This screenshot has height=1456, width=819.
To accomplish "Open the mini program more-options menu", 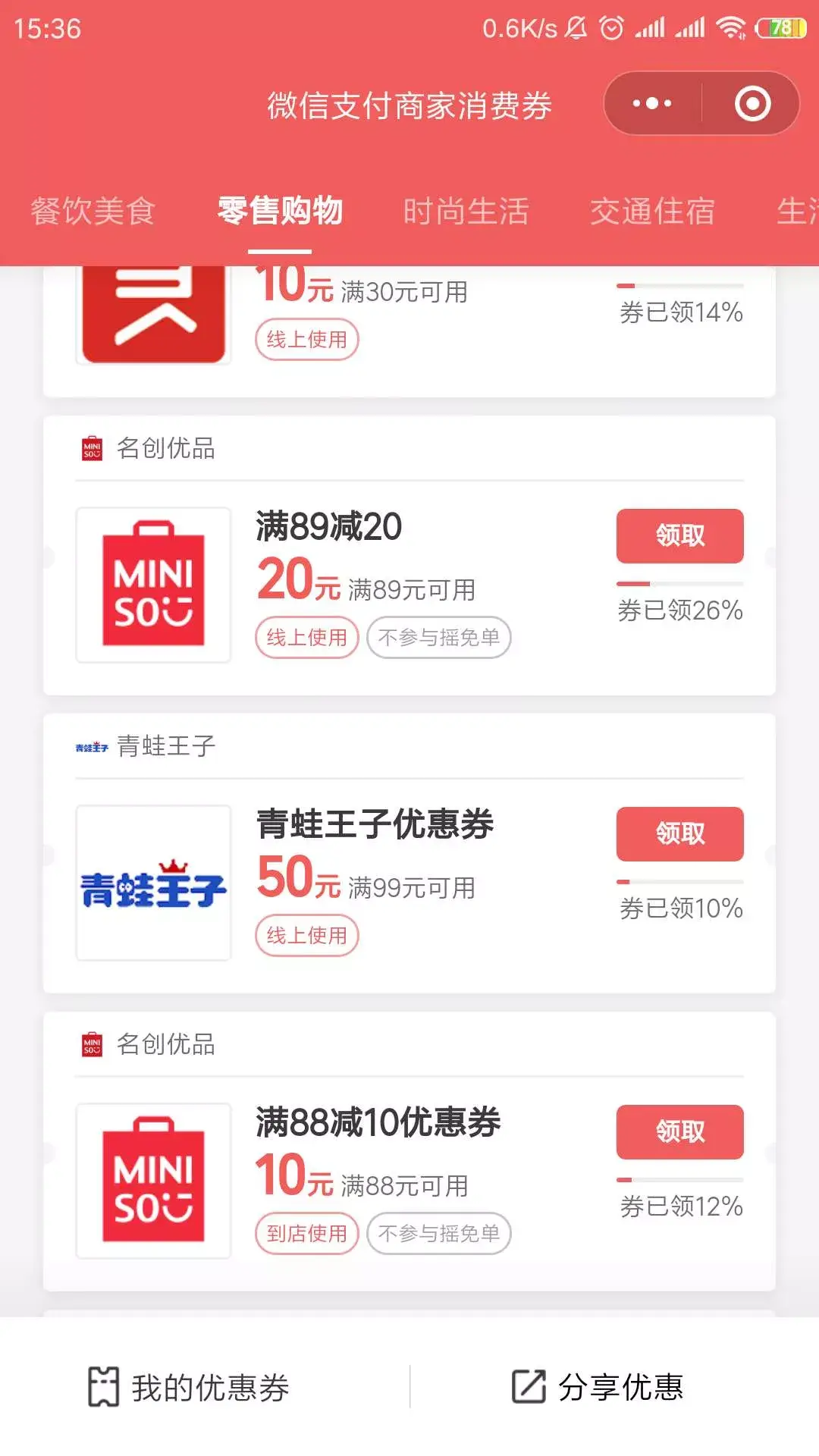I will (x=652, y=103).
